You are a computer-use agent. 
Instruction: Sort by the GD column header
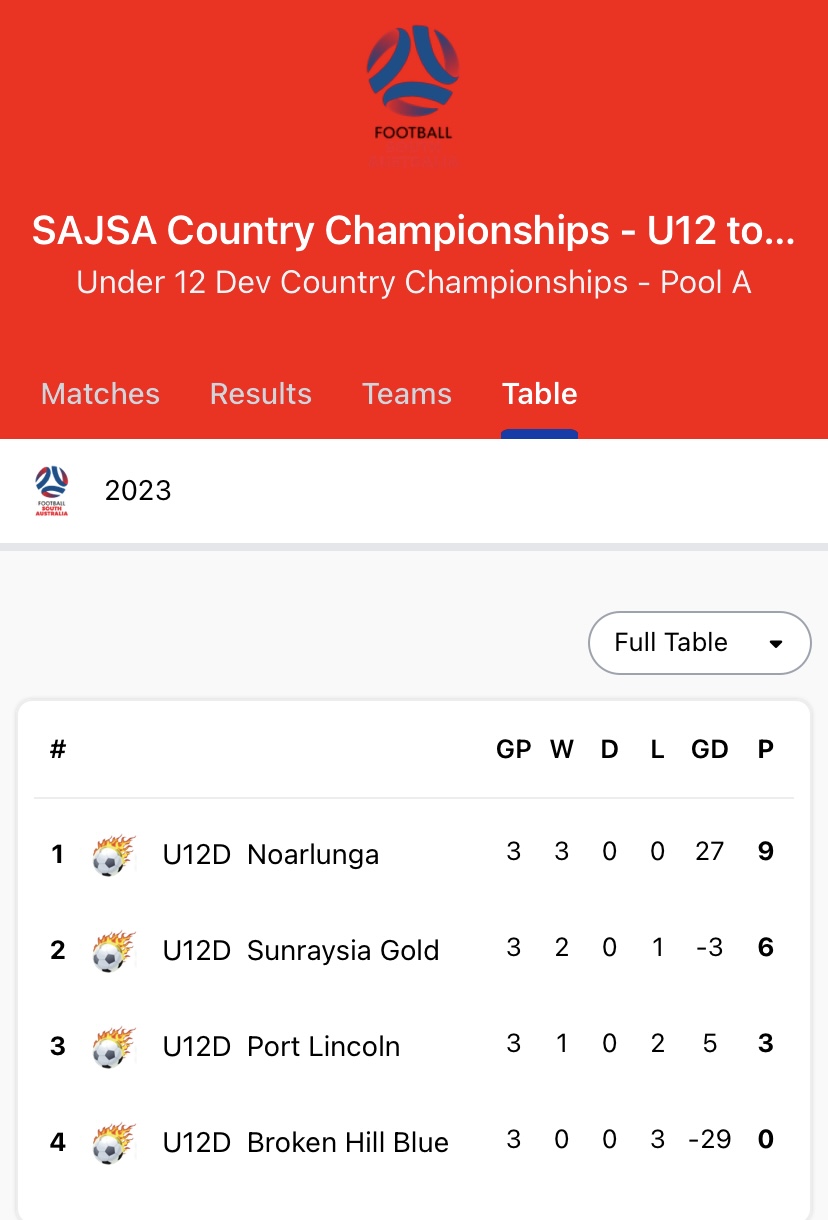click(710, 749)
